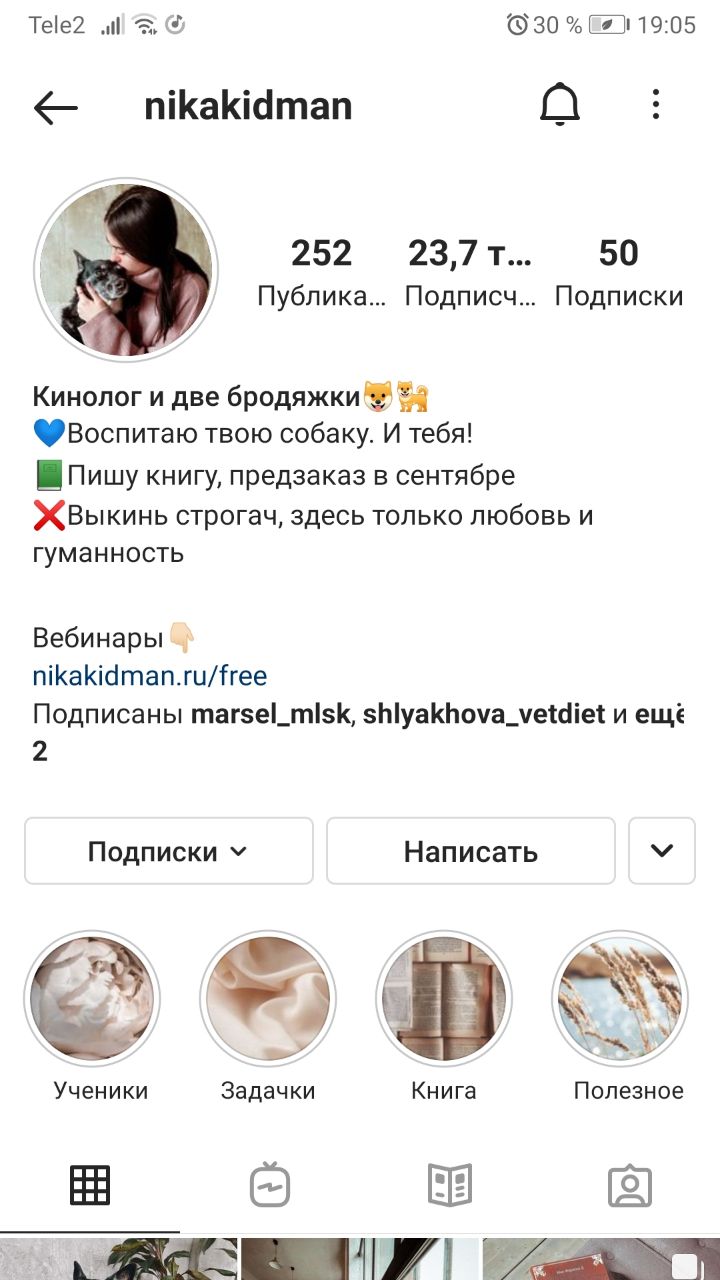Open the Задачки story highlight

click(x=268, y=998)
